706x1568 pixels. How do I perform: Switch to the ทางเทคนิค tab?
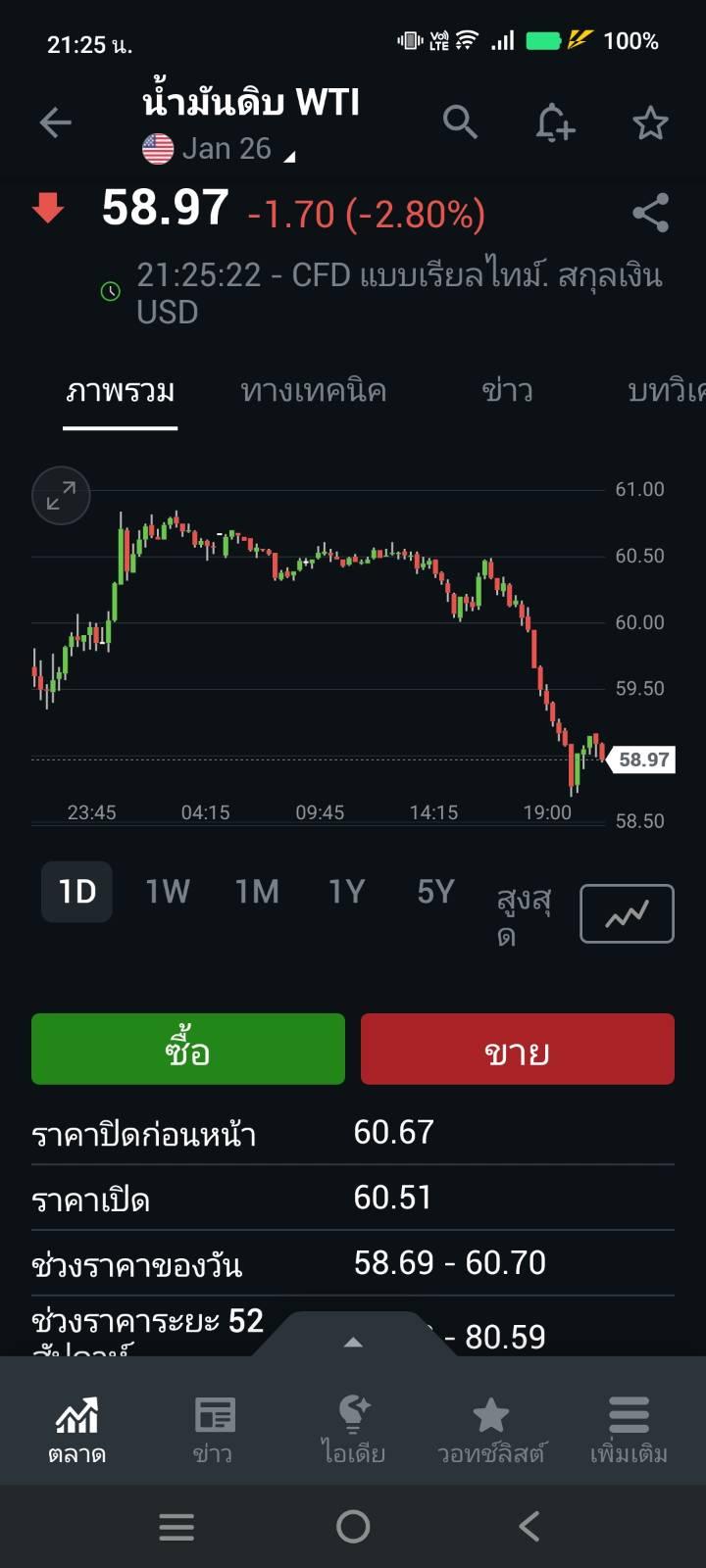(x=314, y=391)
